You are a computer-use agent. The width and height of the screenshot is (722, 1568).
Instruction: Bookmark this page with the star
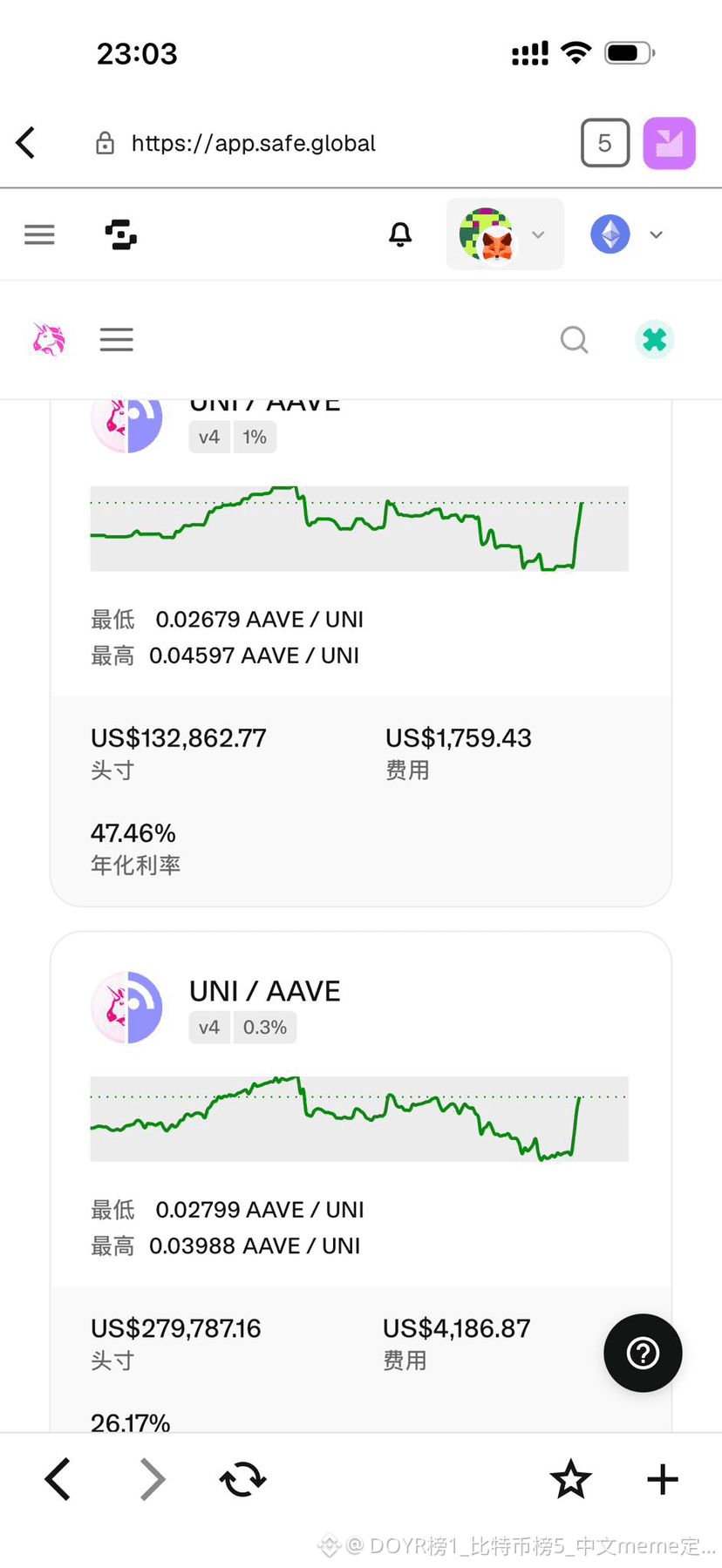click(x=571, y=1479)
